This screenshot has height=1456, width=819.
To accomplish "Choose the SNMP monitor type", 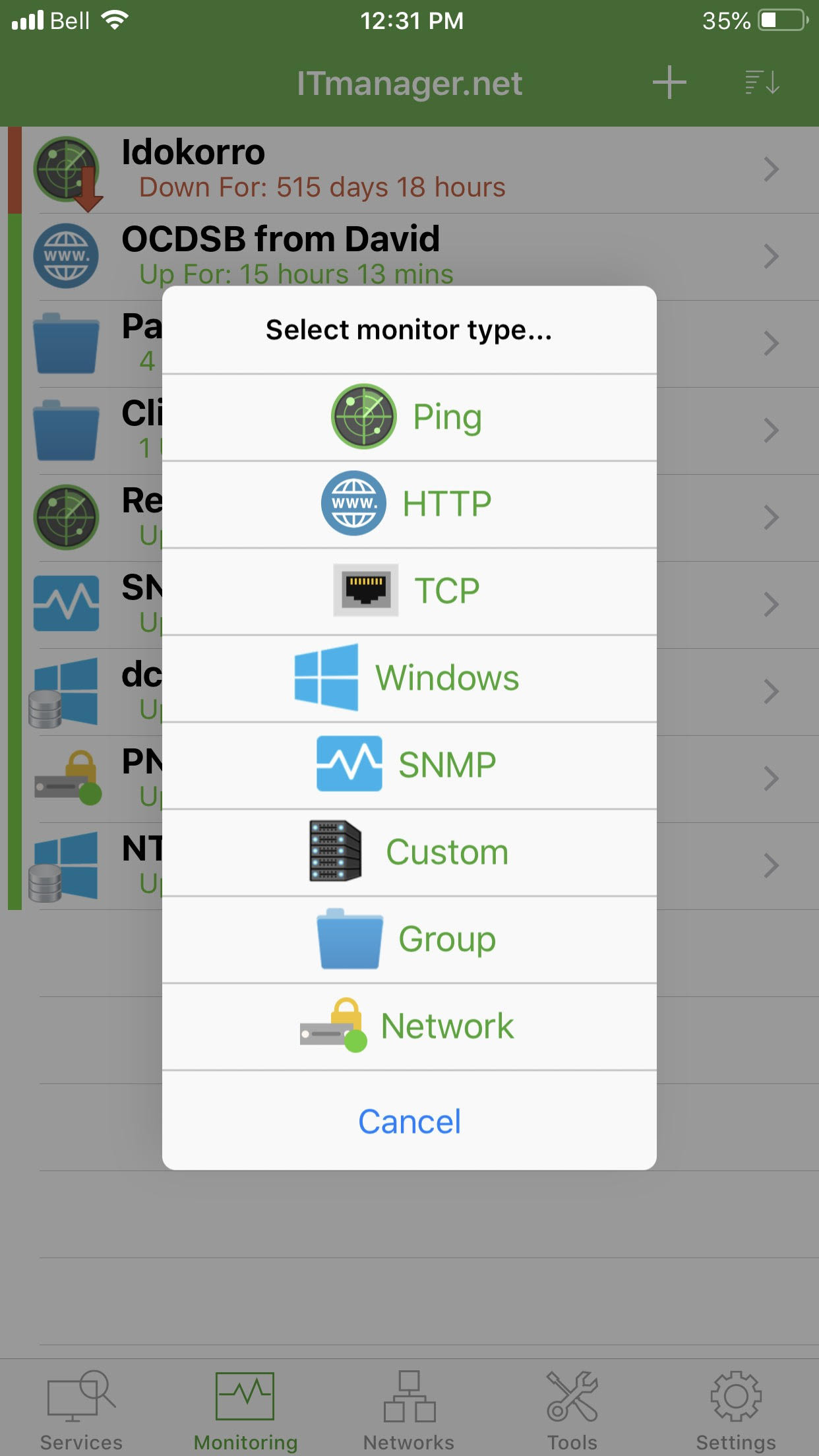I will click(409, 764).
